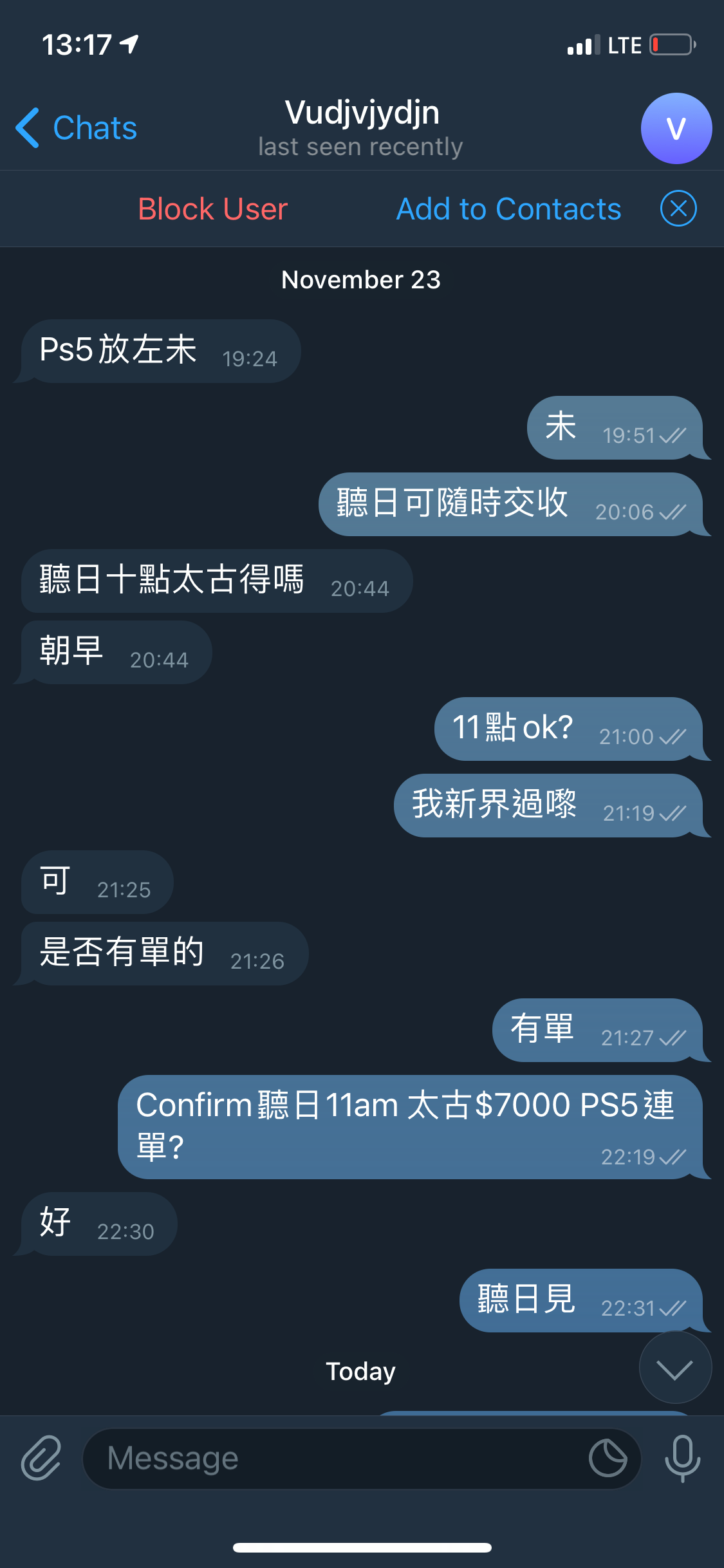
Task: Block this user
Action: click(213, 209)
